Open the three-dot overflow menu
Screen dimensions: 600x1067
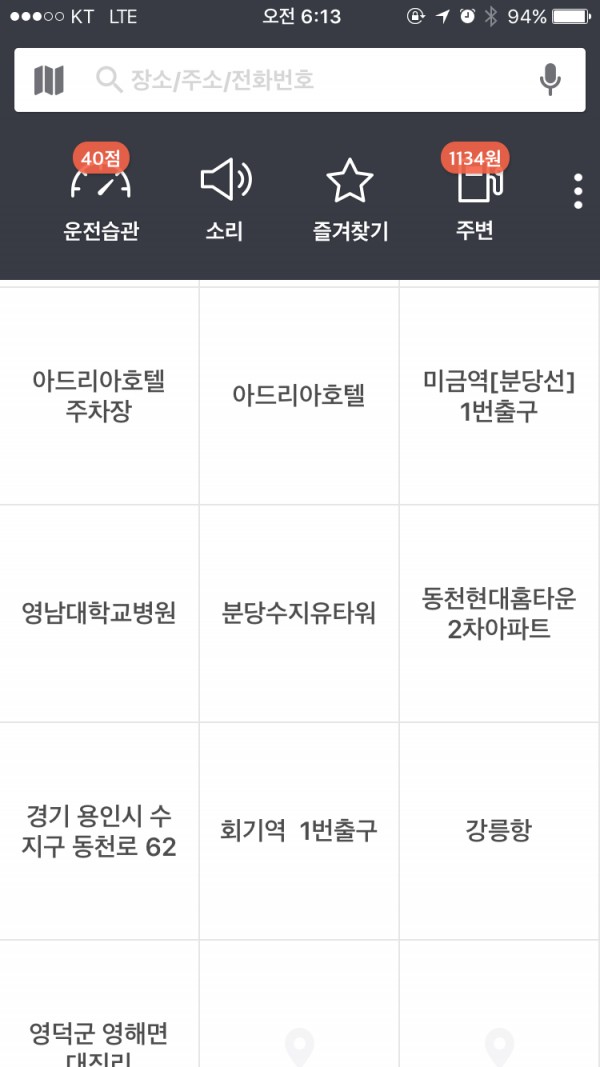[x=578, y=191]
